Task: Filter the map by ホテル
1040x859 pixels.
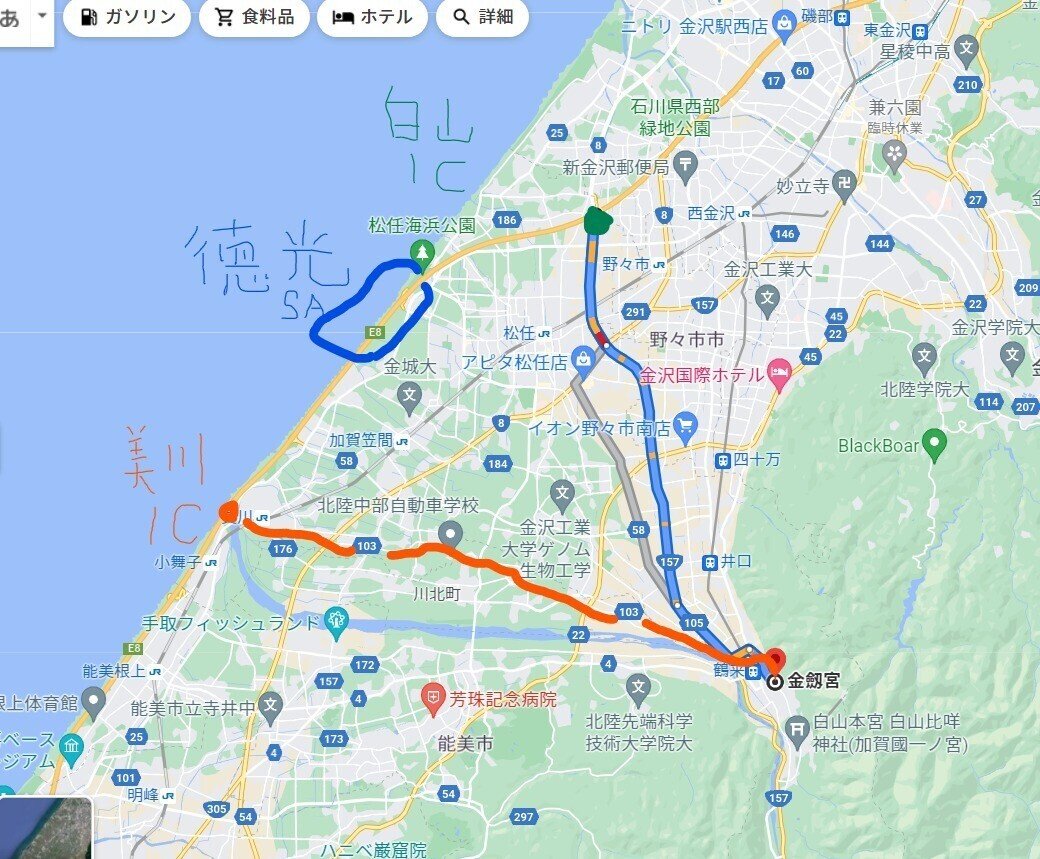Action: coord(372,17)
